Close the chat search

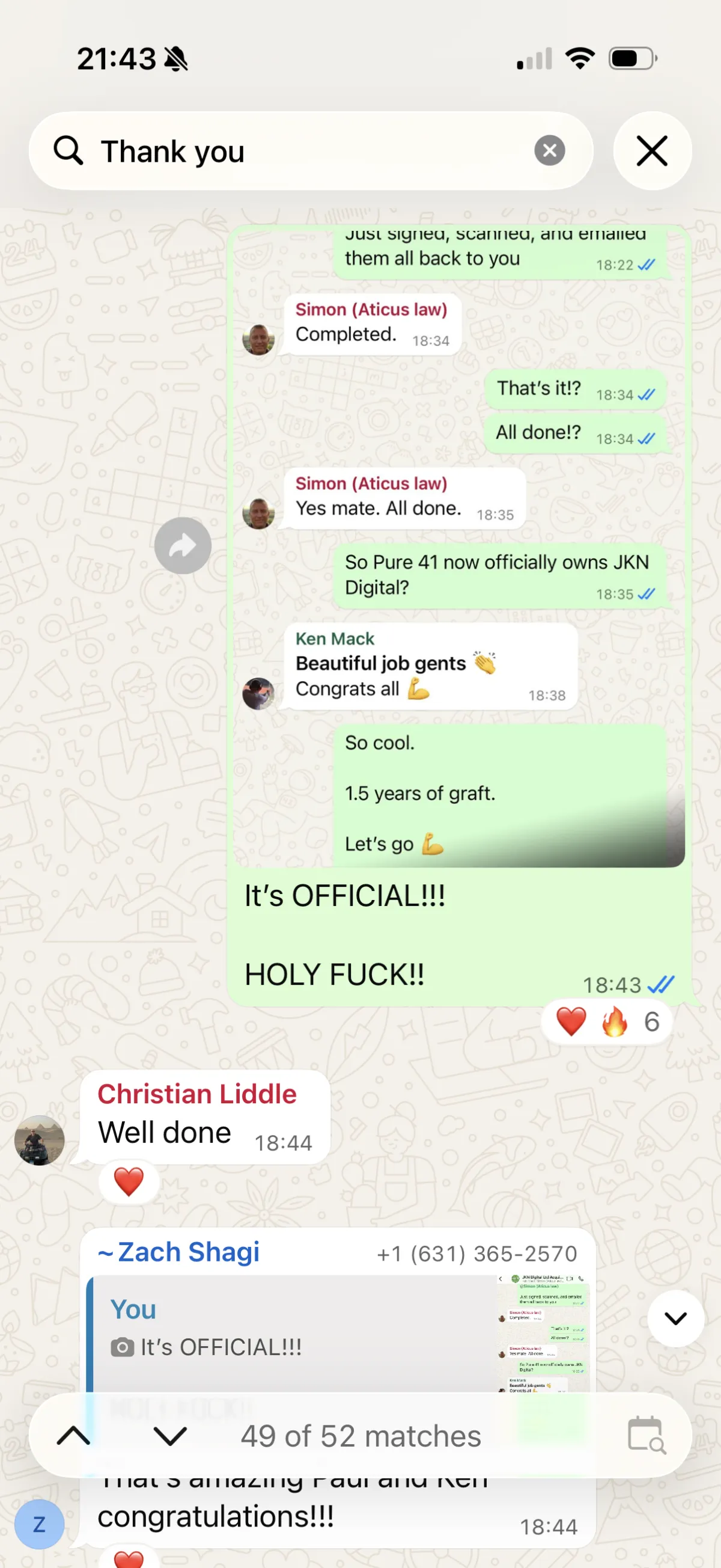652,150
